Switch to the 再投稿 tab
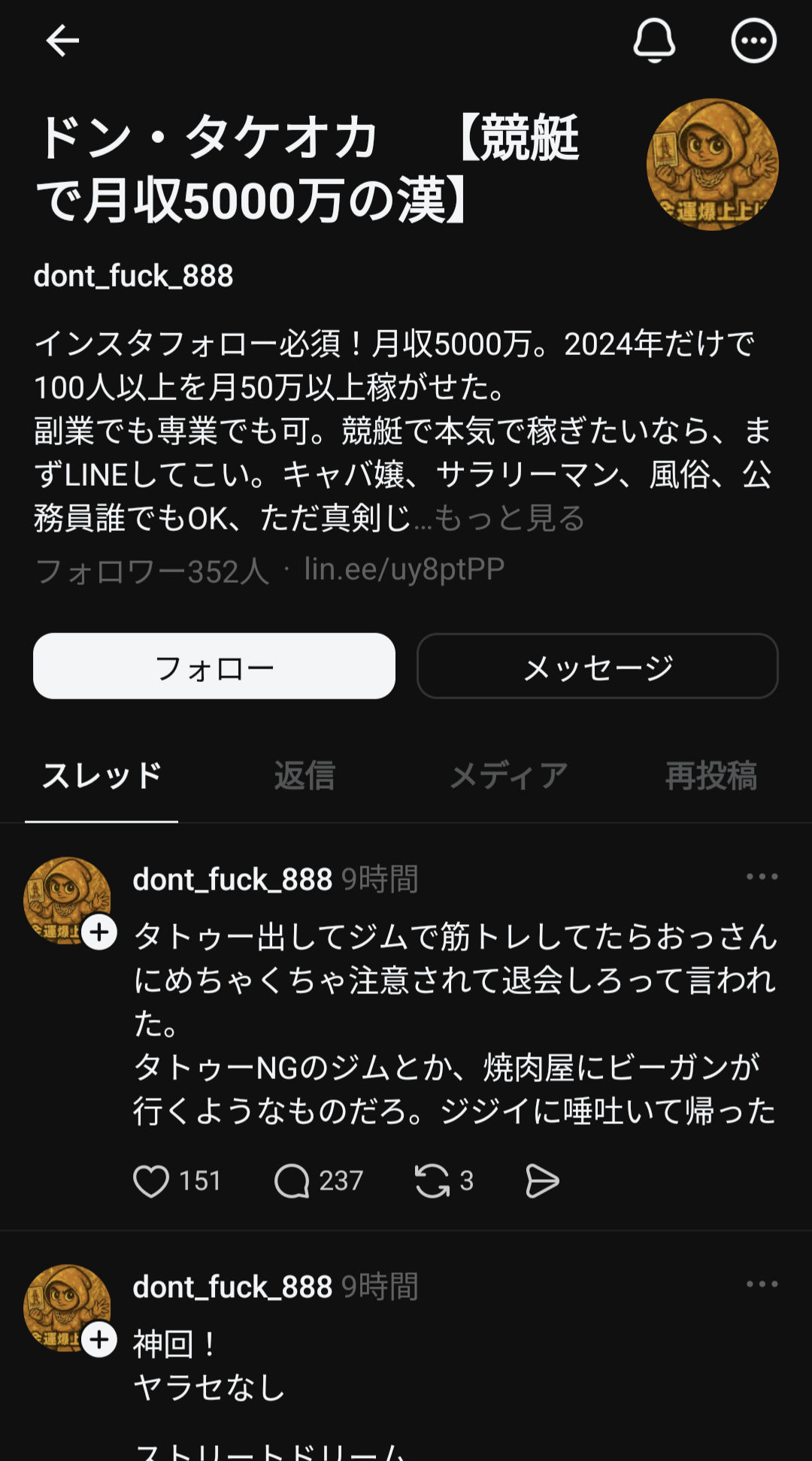This screenshot has width=812, height=1461. (710, 776)
